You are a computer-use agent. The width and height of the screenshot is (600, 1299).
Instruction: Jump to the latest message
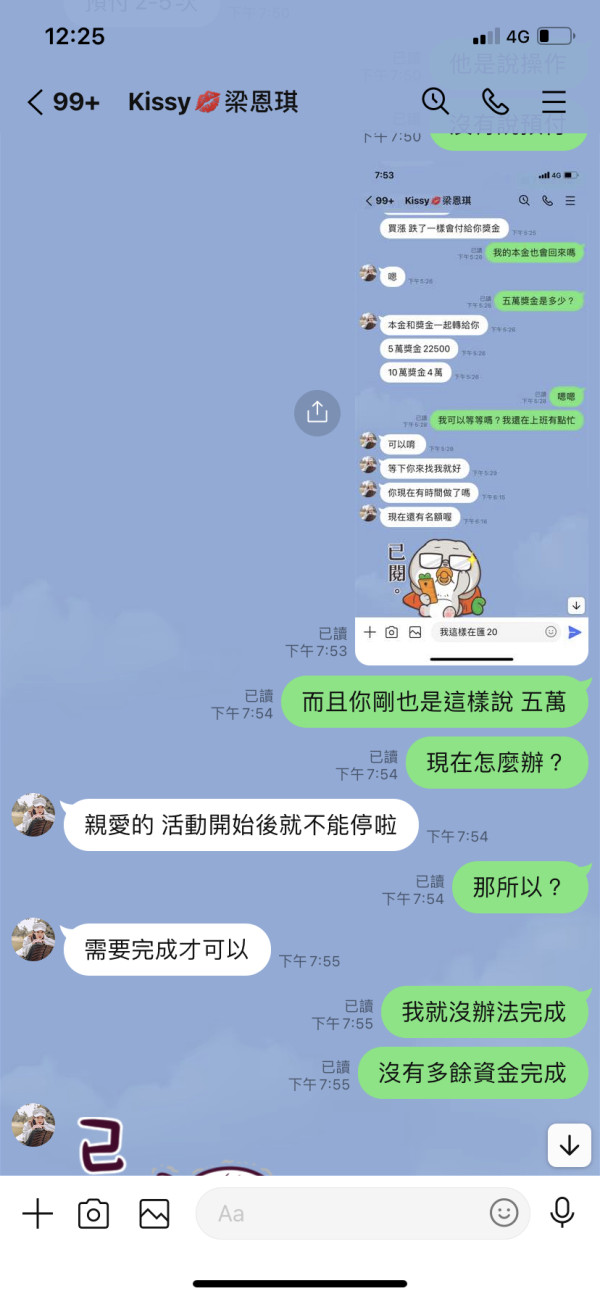coord(569,1145)
